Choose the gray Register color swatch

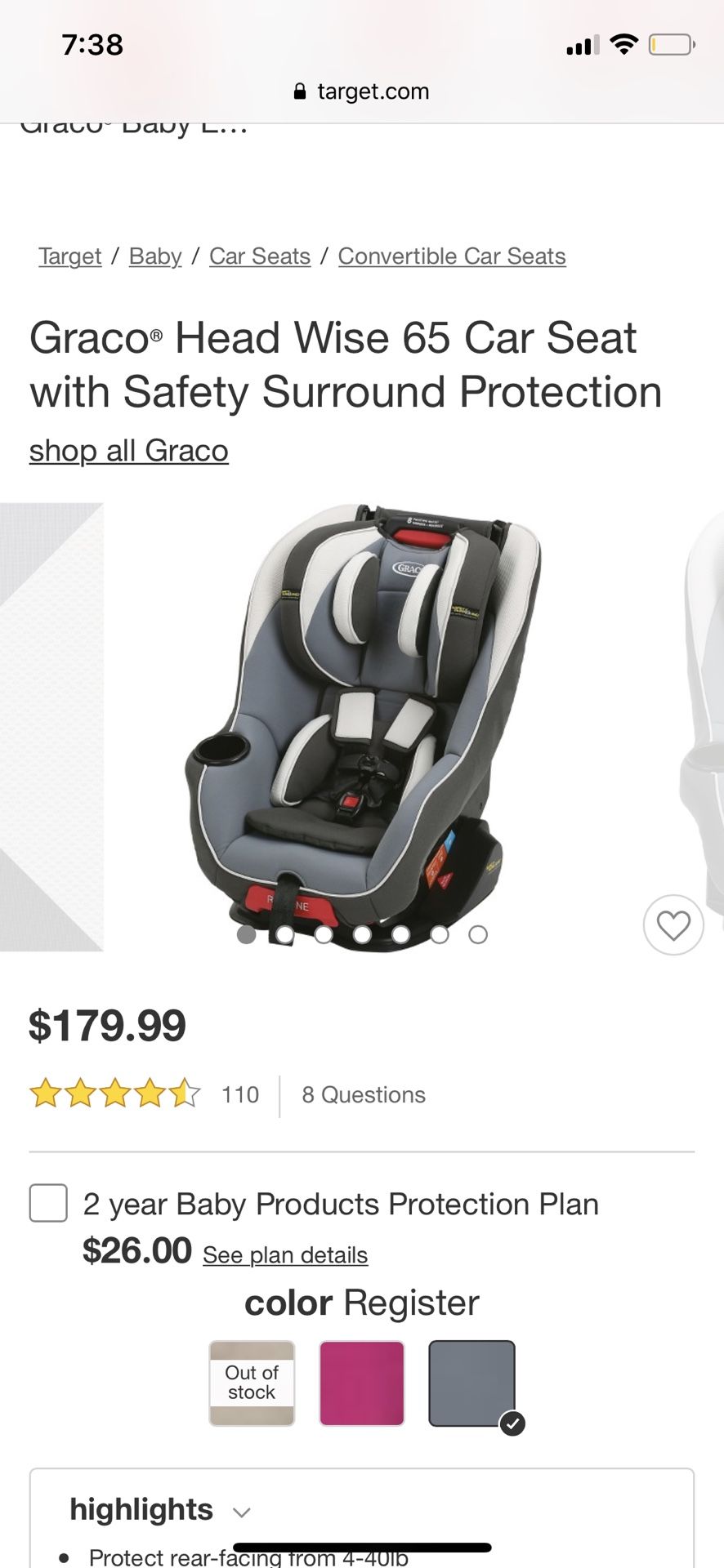coord(472,1383)
